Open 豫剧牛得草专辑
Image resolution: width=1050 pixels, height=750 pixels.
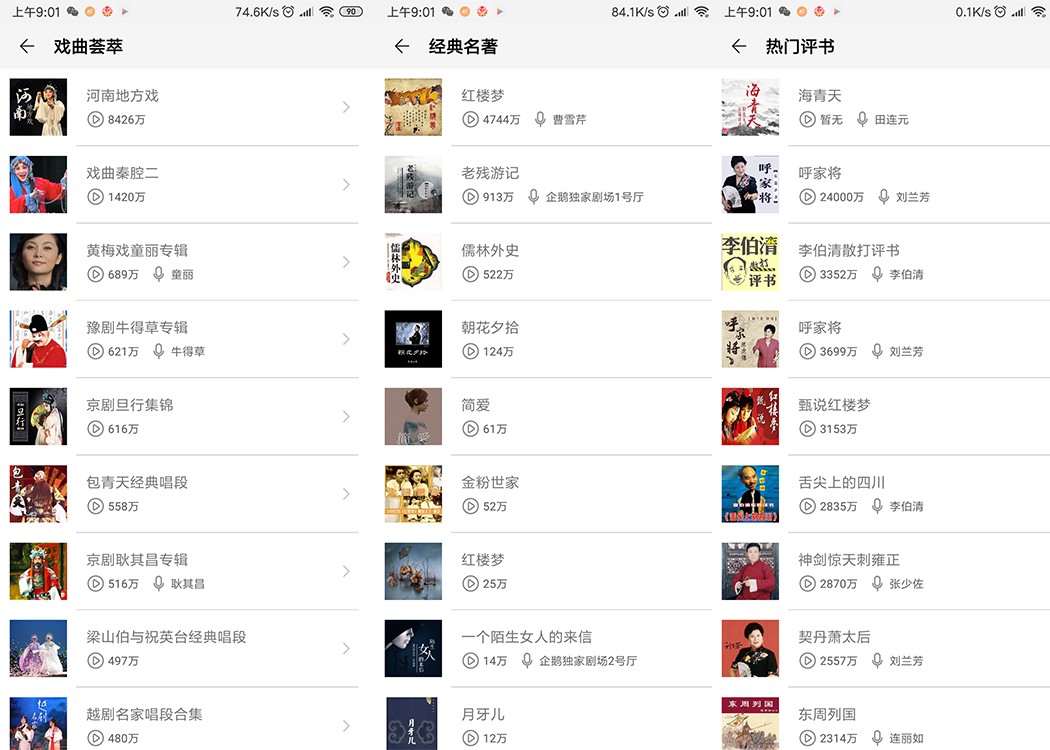(180, 339)
